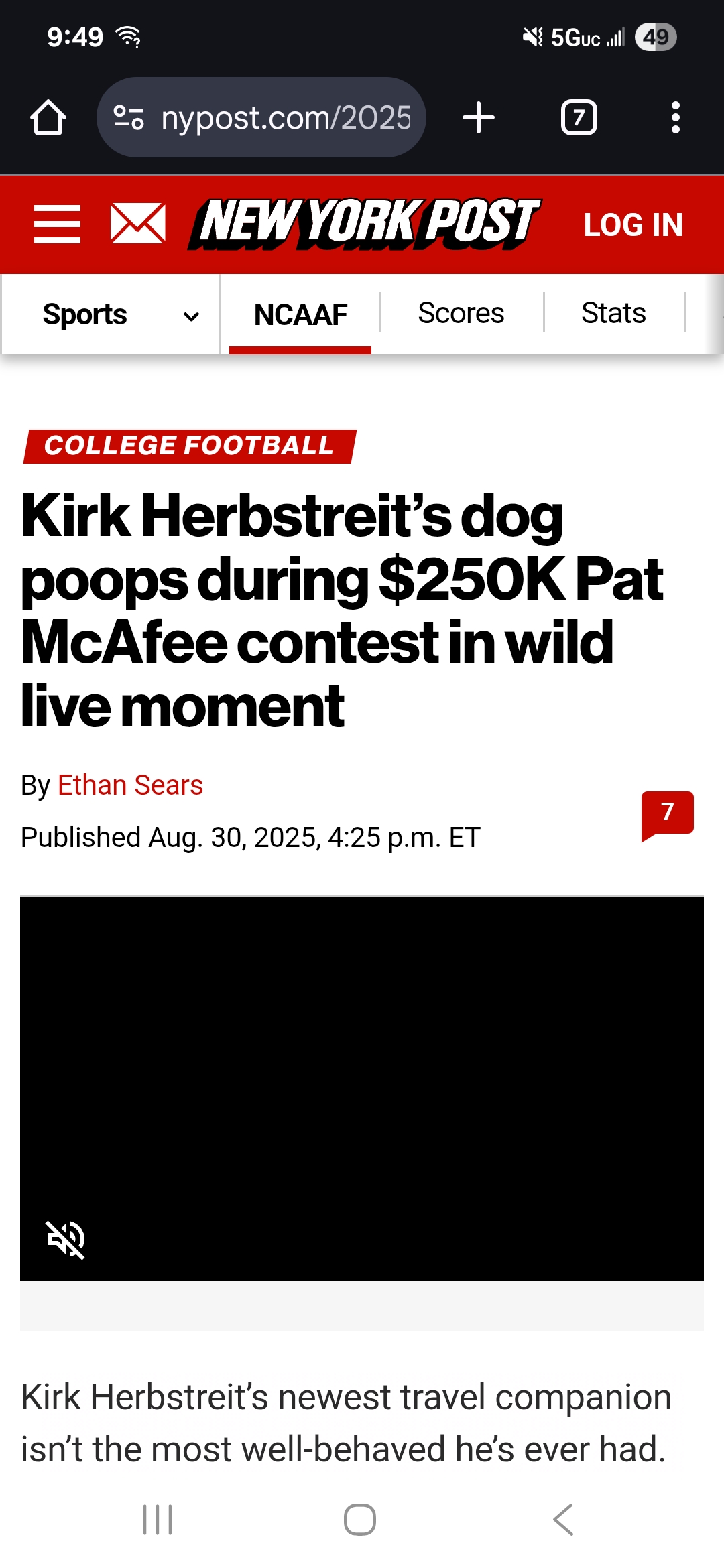Screen dimensions: 724x1568
Task: Open author Ethan Sears' page
Action: (x=130, y=785)
